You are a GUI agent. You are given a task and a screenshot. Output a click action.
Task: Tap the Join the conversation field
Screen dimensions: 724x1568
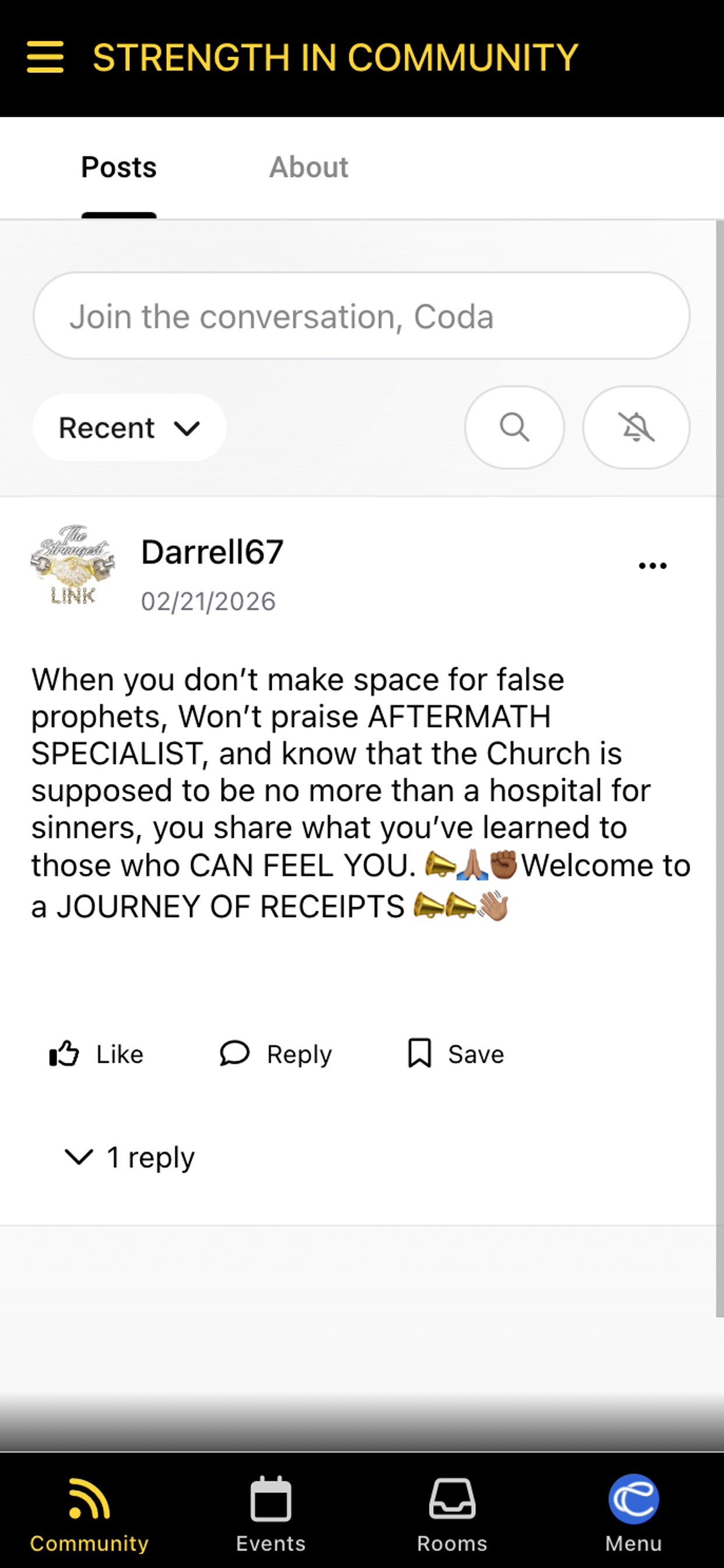coord(361,316)
